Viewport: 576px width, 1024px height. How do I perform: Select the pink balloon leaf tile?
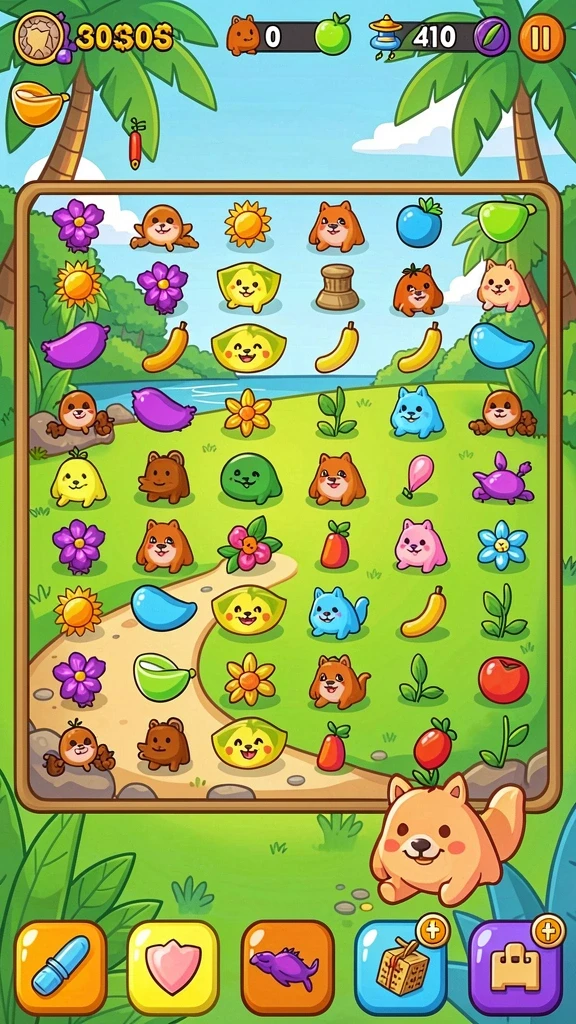417,475
